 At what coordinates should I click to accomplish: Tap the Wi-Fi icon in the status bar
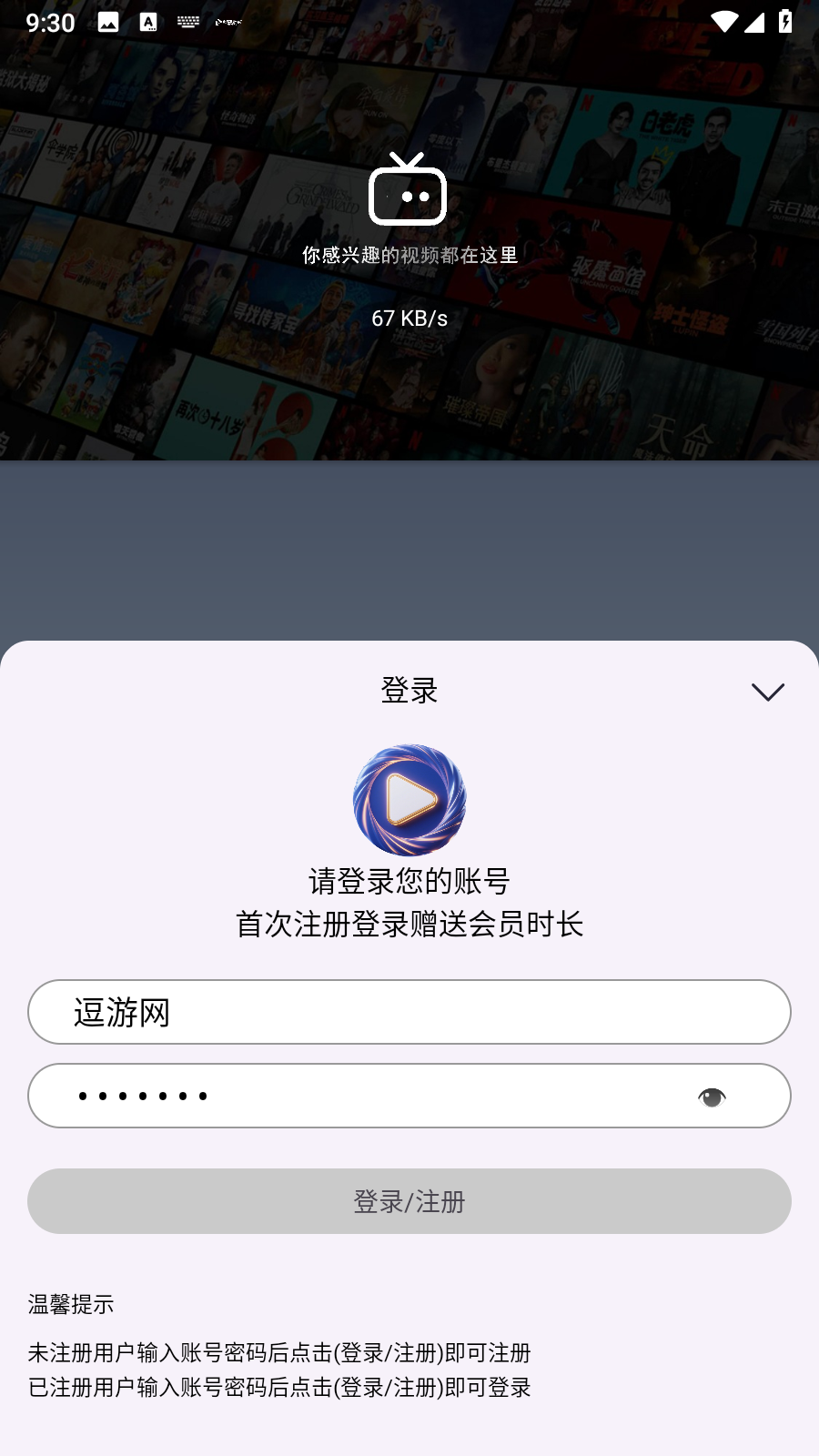click(x=723, y=20)
